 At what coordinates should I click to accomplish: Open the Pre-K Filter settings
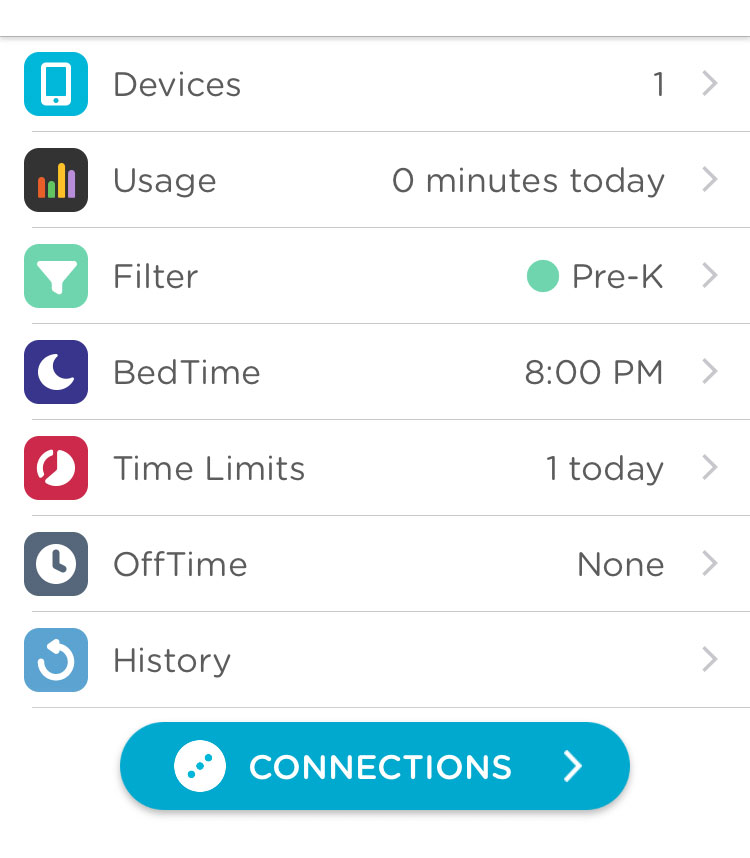(x=375, y=277)
